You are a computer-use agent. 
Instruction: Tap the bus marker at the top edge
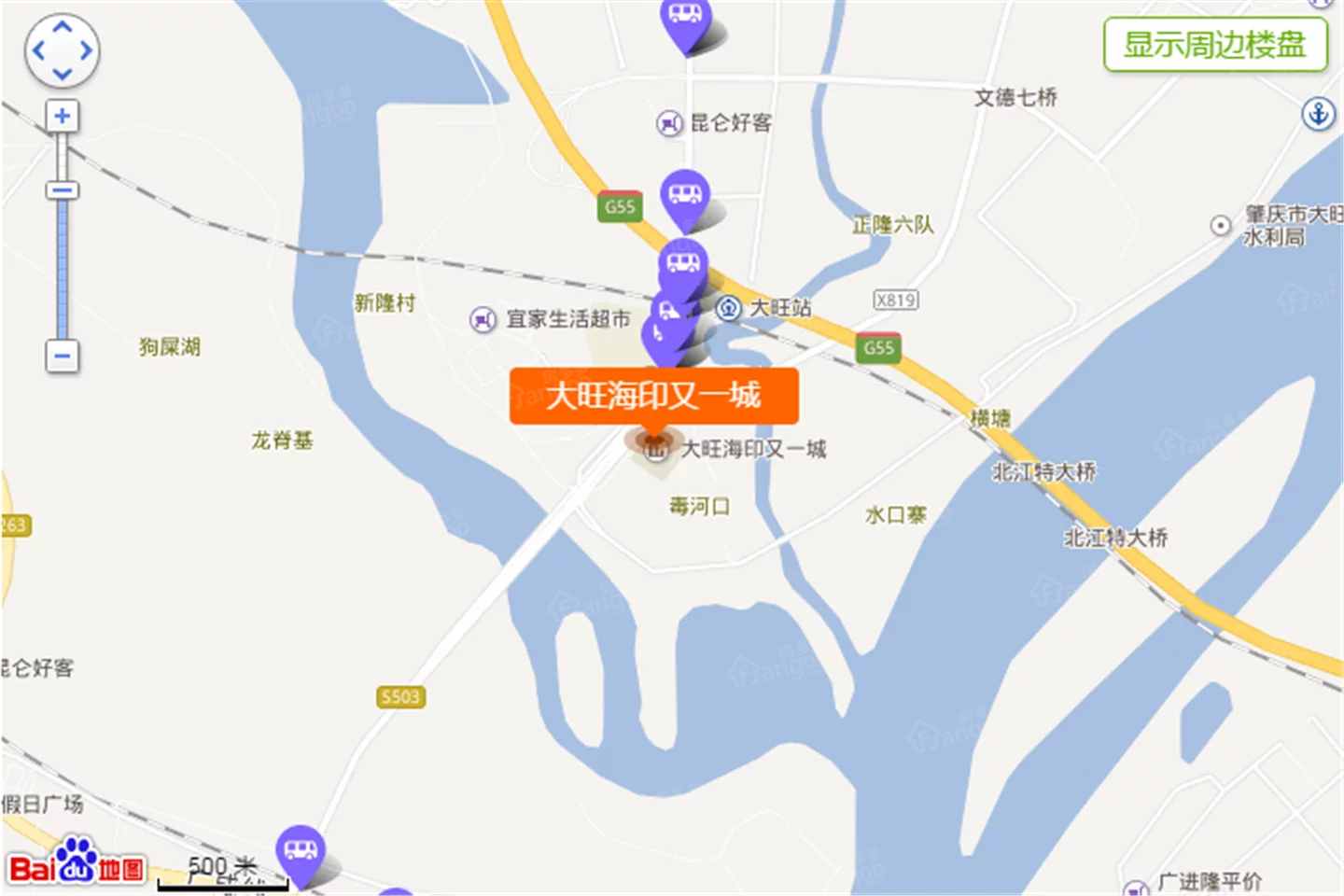685,19
